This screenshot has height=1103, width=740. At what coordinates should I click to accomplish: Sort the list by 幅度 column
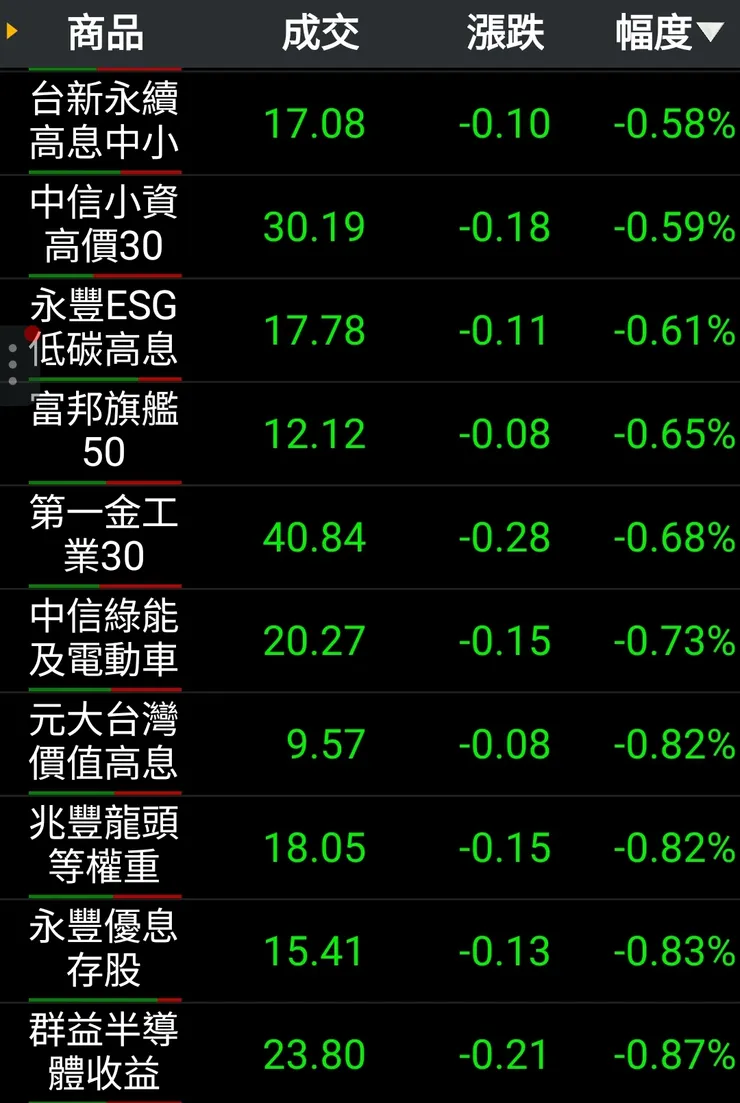(668, 34)
